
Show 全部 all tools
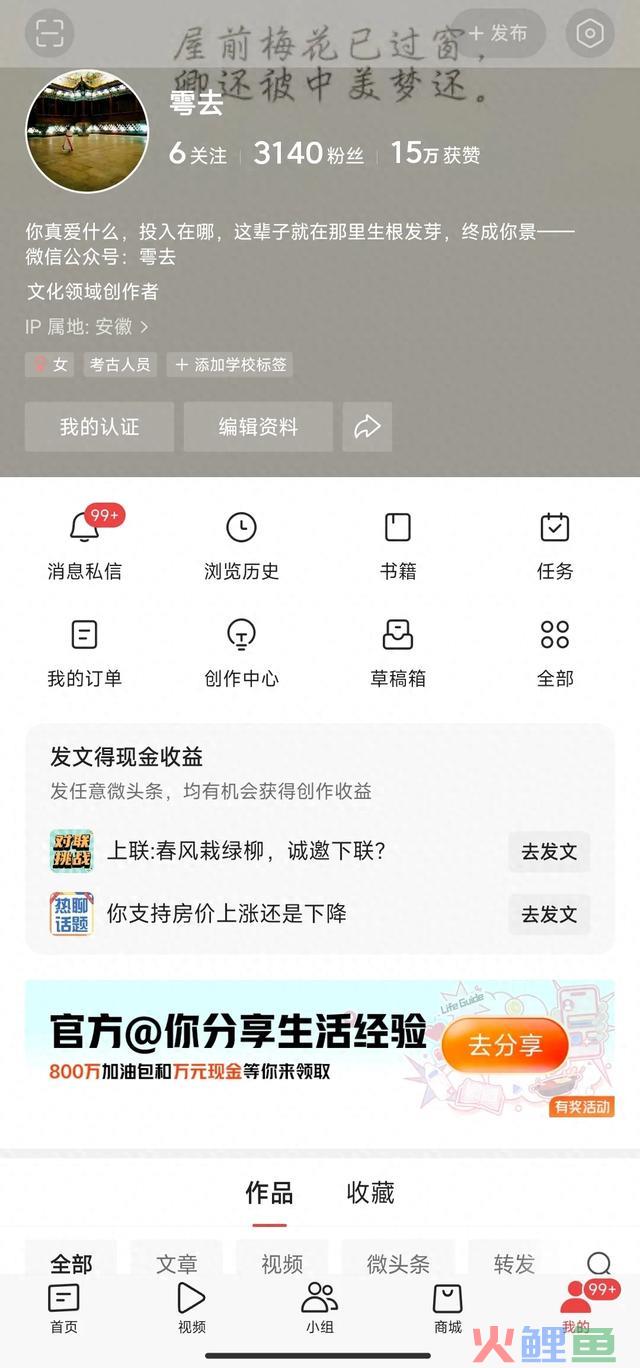(x=554, y=652)
